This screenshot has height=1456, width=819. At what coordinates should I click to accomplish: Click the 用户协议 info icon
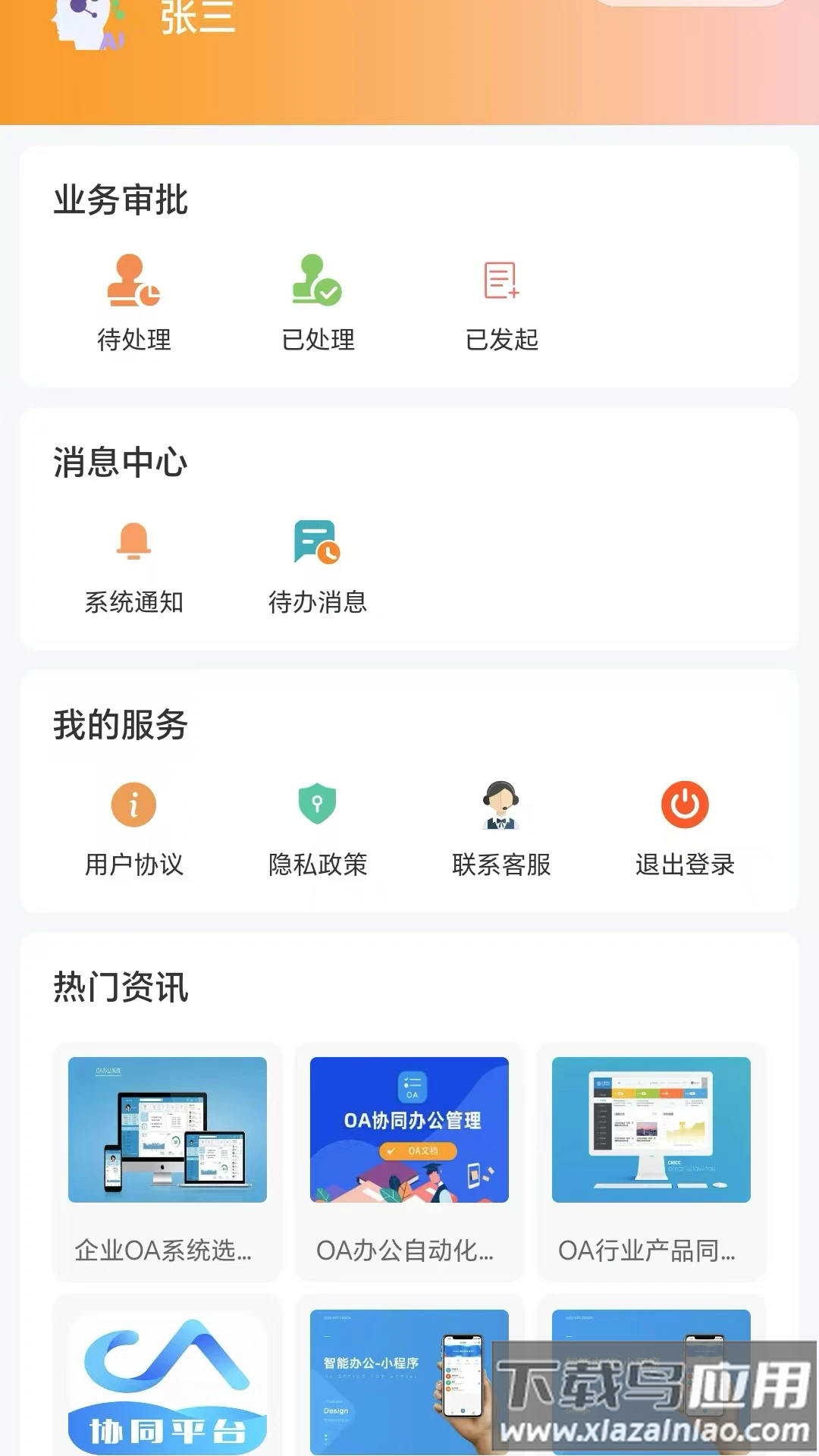point(133,805)
